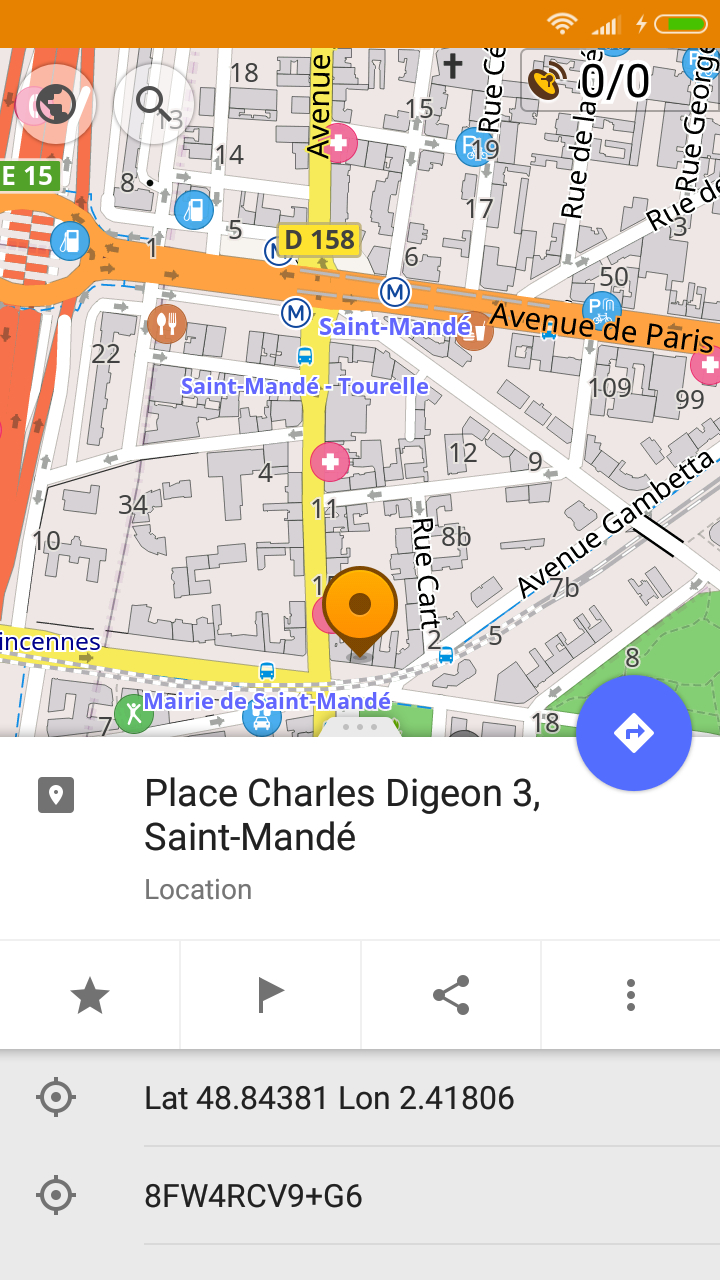Viewport: 720px width, 1280px height.
Task: Set a map marker with the flag toggle
Action: (x=270, y=995)
